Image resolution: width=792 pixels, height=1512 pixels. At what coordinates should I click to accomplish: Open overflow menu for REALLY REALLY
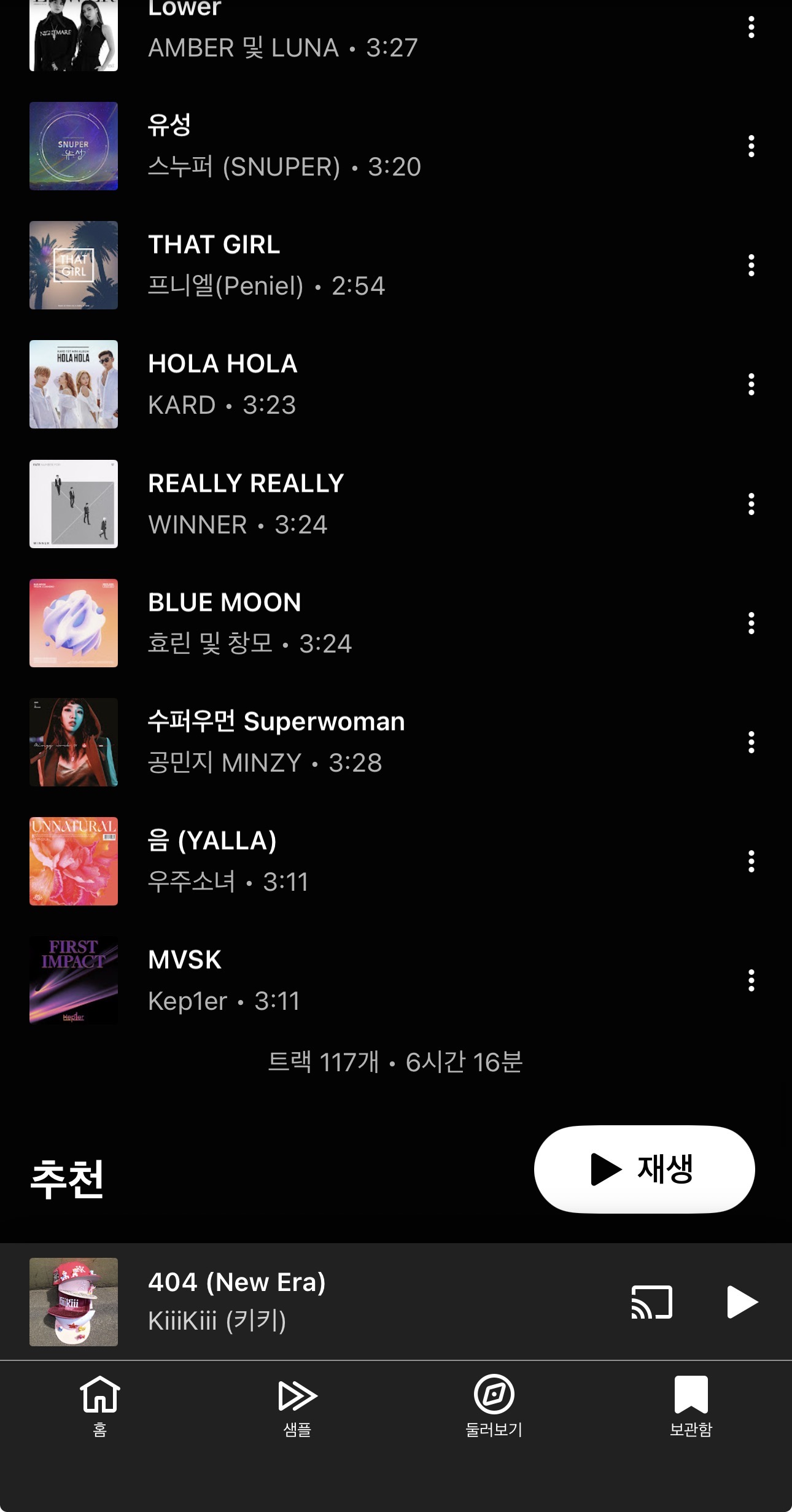751,504
